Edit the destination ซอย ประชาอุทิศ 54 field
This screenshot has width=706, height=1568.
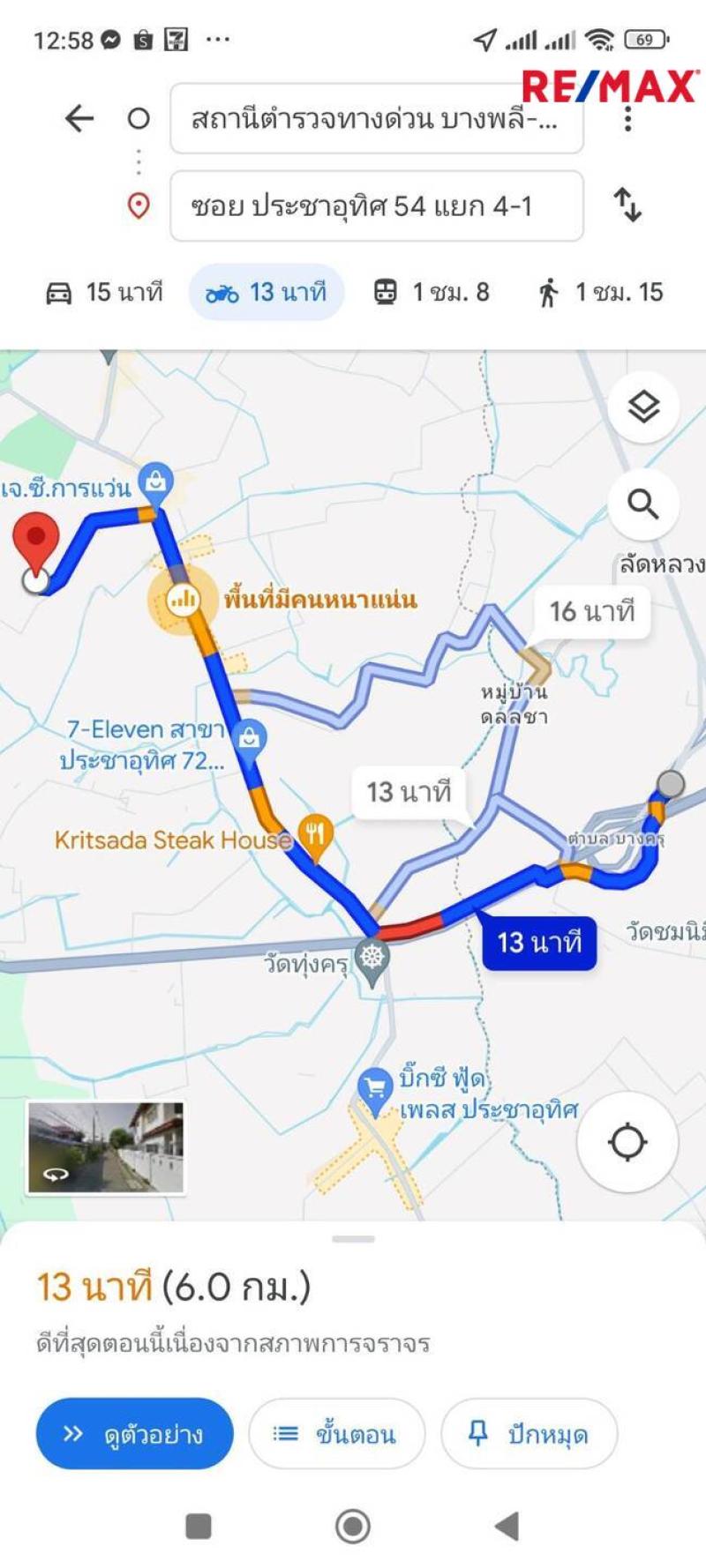tap(377, 206)
